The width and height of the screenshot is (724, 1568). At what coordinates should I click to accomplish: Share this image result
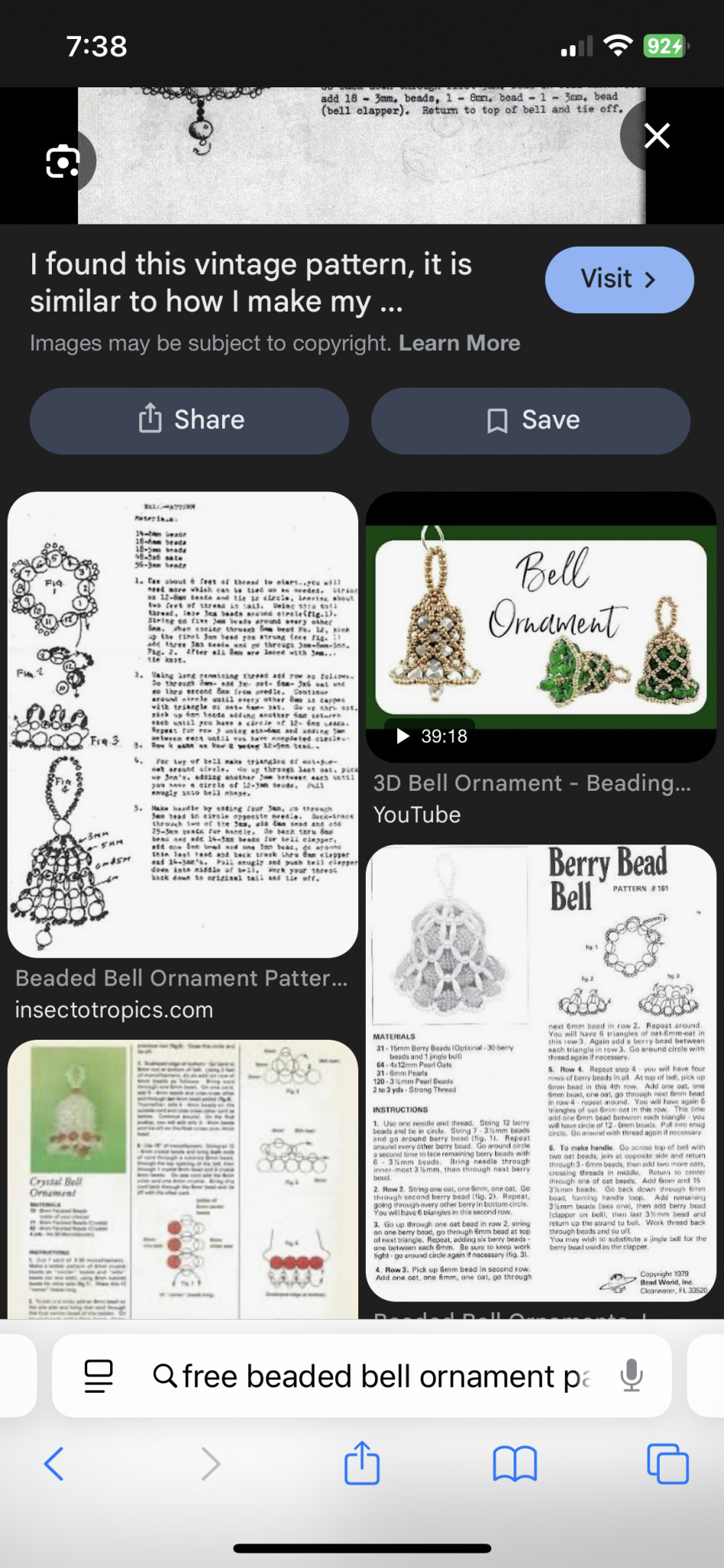pyautogui.click(x=189, y=420)
